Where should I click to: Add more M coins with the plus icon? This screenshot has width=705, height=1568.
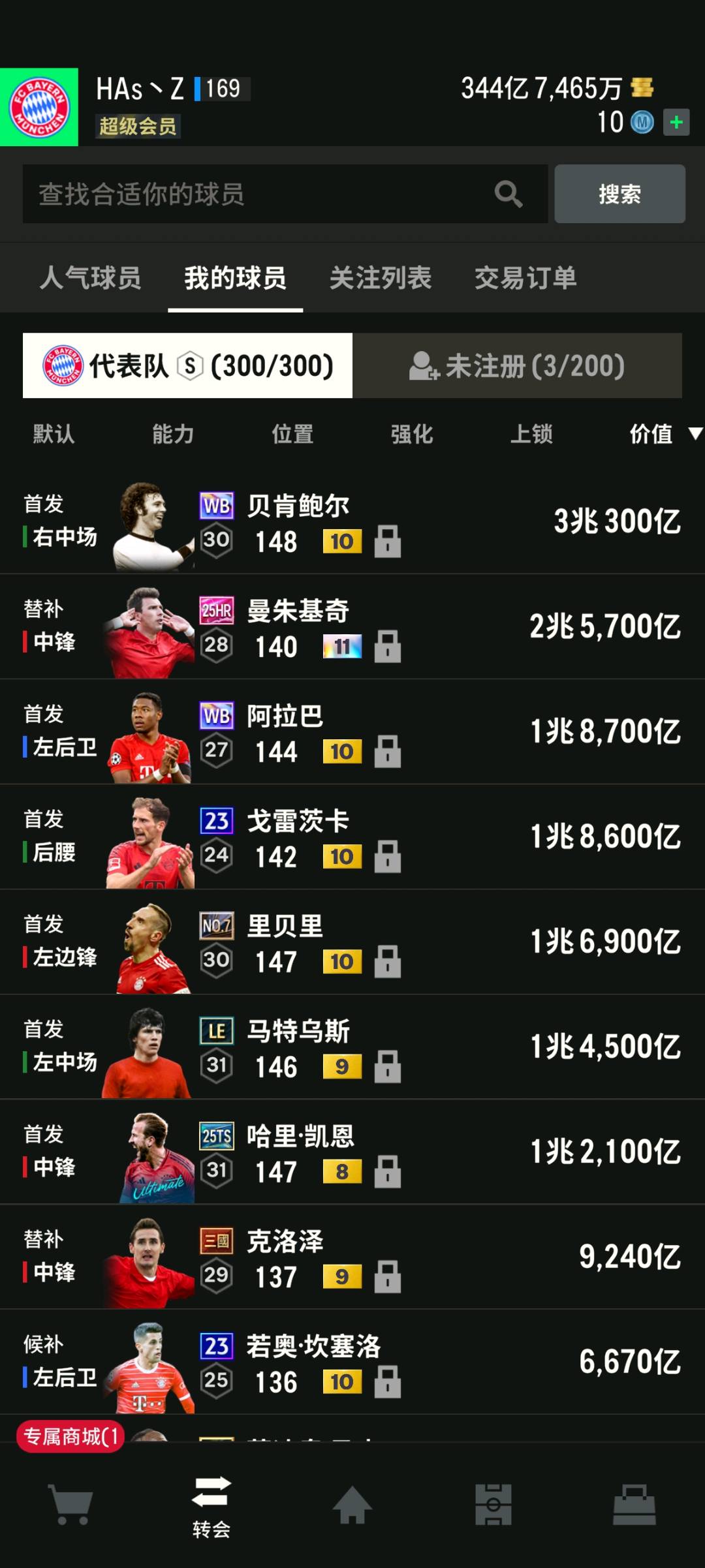(x=676, y=122)
